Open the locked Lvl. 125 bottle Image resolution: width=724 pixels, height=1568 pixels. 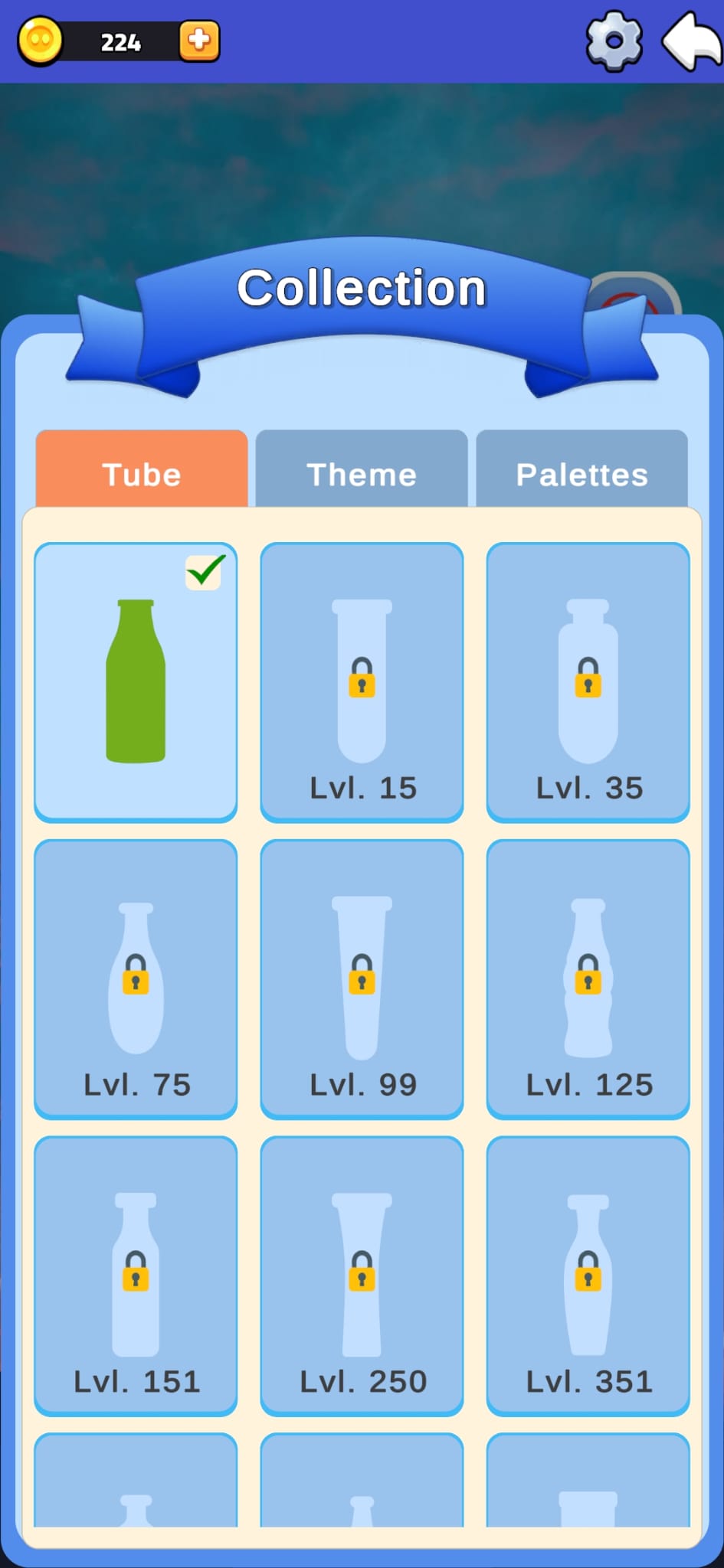tap(588, 979)
